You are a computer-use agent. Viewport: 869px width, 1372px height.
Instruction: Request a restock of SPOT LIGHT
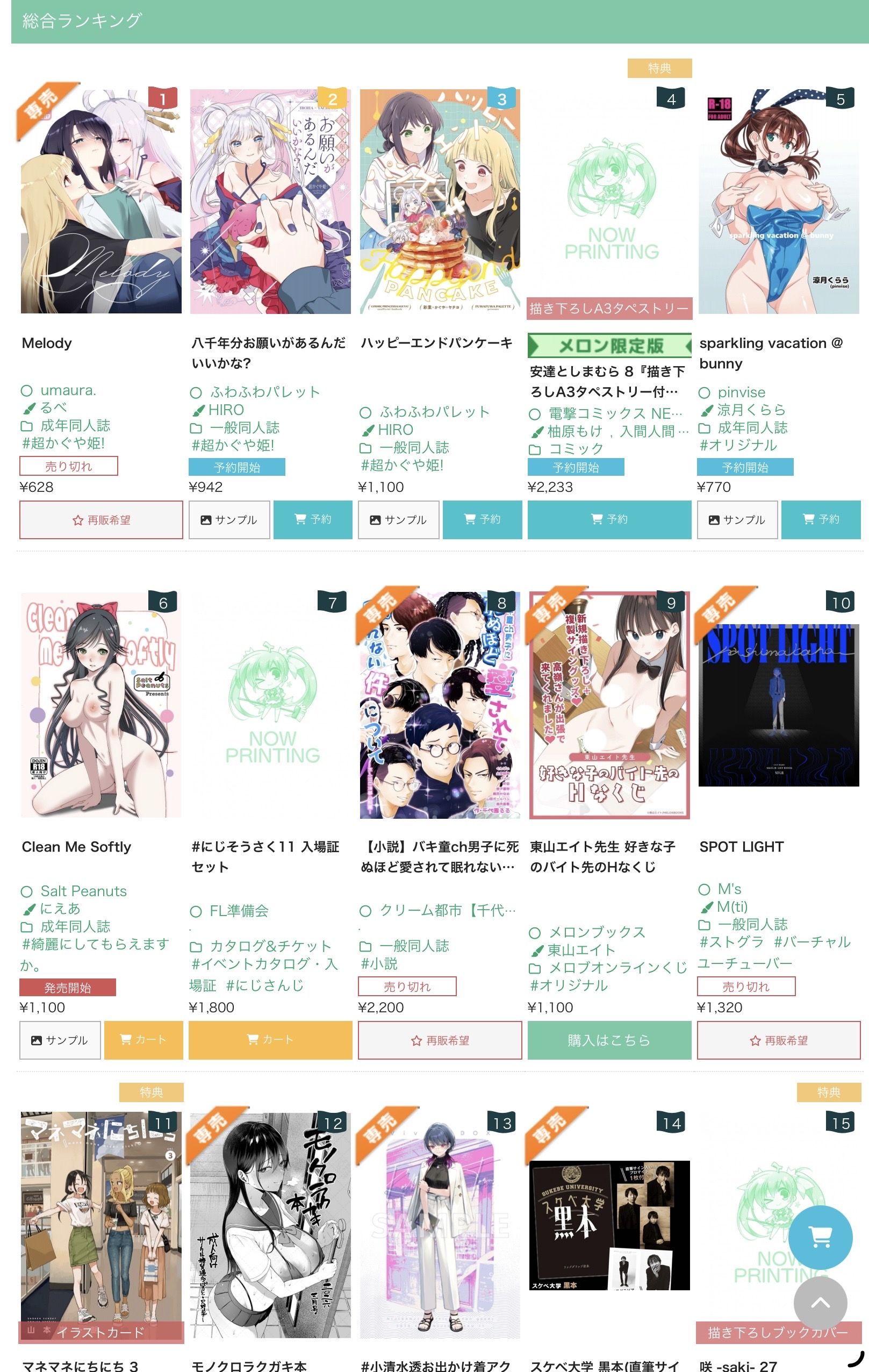tap(778, 1040)
